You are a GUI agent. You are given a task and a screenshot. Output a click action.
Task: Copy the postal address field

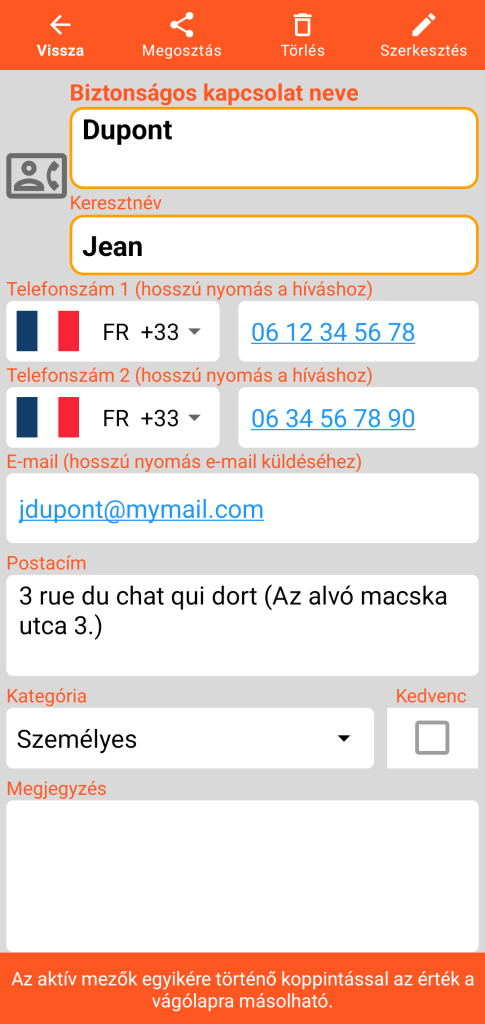(x=242, y=626)
